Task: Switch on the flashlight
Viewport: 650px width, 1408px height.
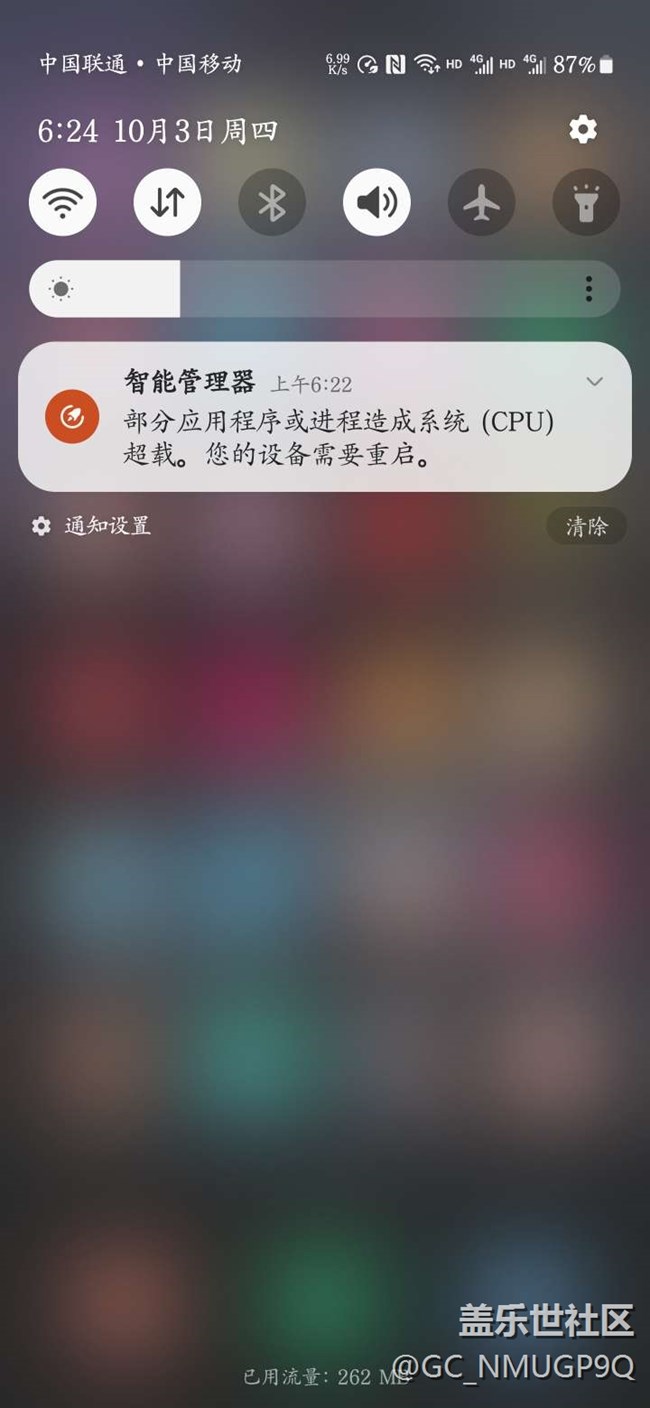Action: point(586,202)
